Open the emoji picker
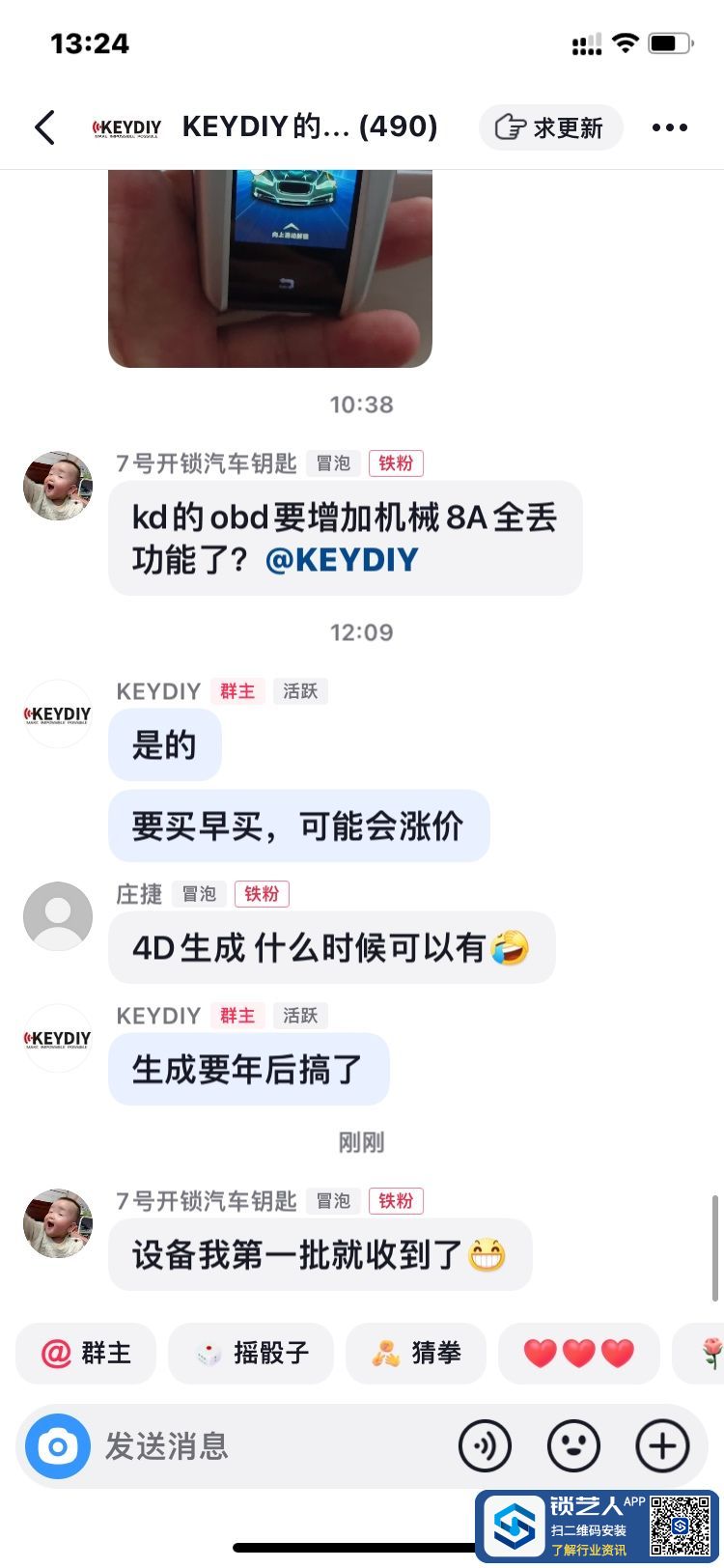The height and width of the screenshot is (1568, 724). (x=573, y=1446)
